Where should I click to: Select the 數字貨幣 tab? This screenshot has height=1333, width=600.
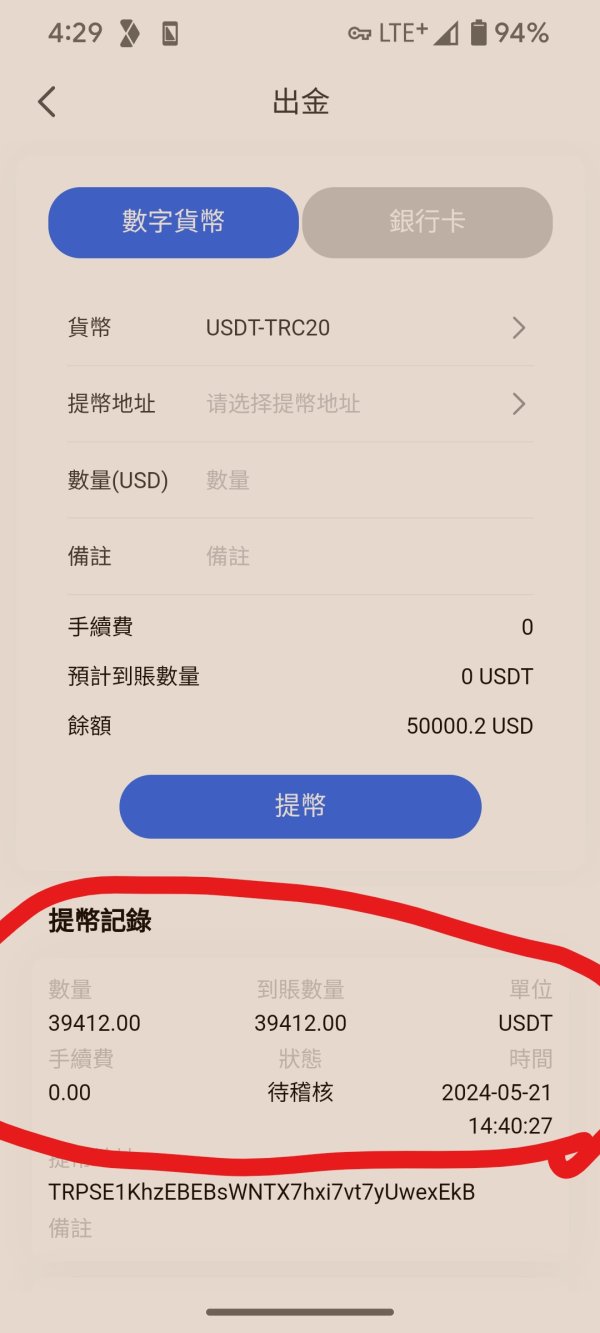pos(173,222)
